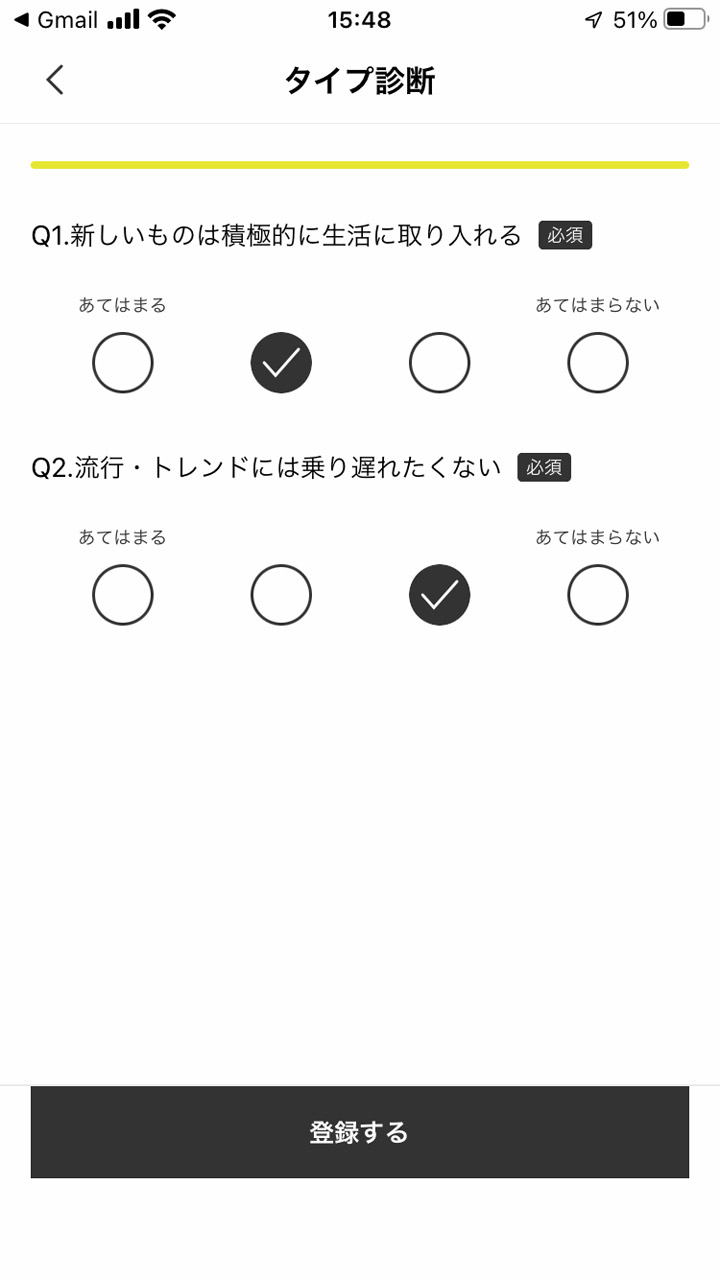Select あてはまらない circle for Q1
This screenshot has height=1280, width=720.
(597, 362)
